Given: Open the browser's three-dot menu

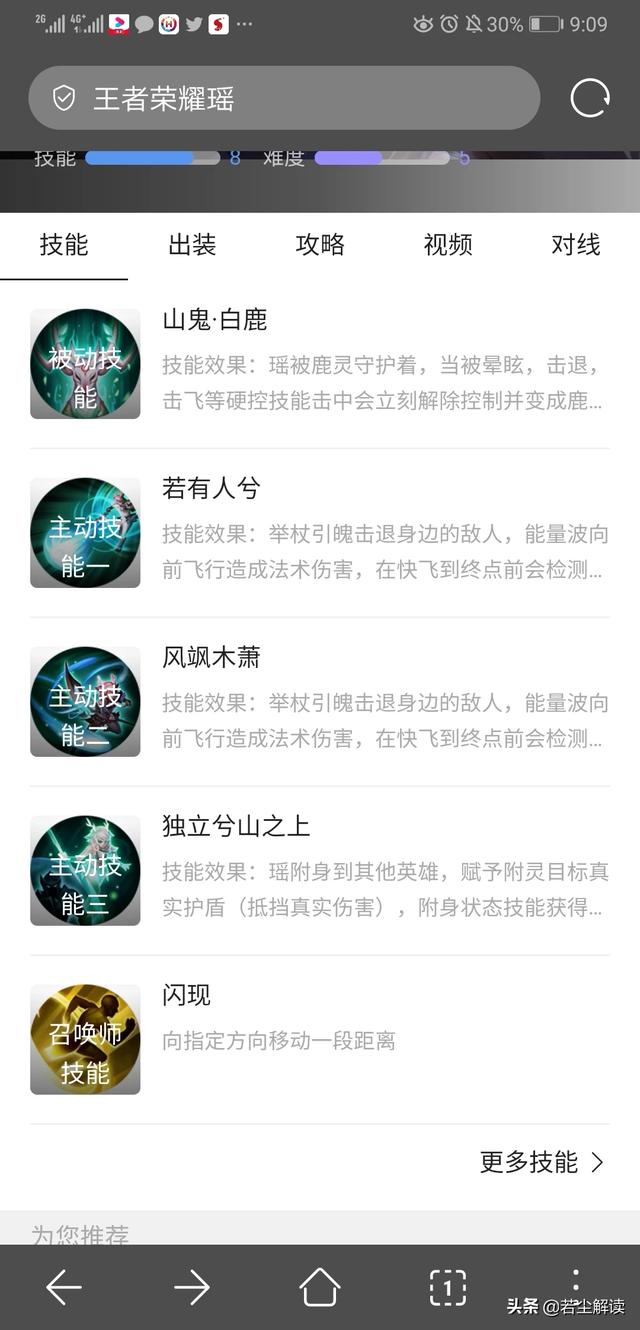Looking at the screenshot, I should (576, 1280).
